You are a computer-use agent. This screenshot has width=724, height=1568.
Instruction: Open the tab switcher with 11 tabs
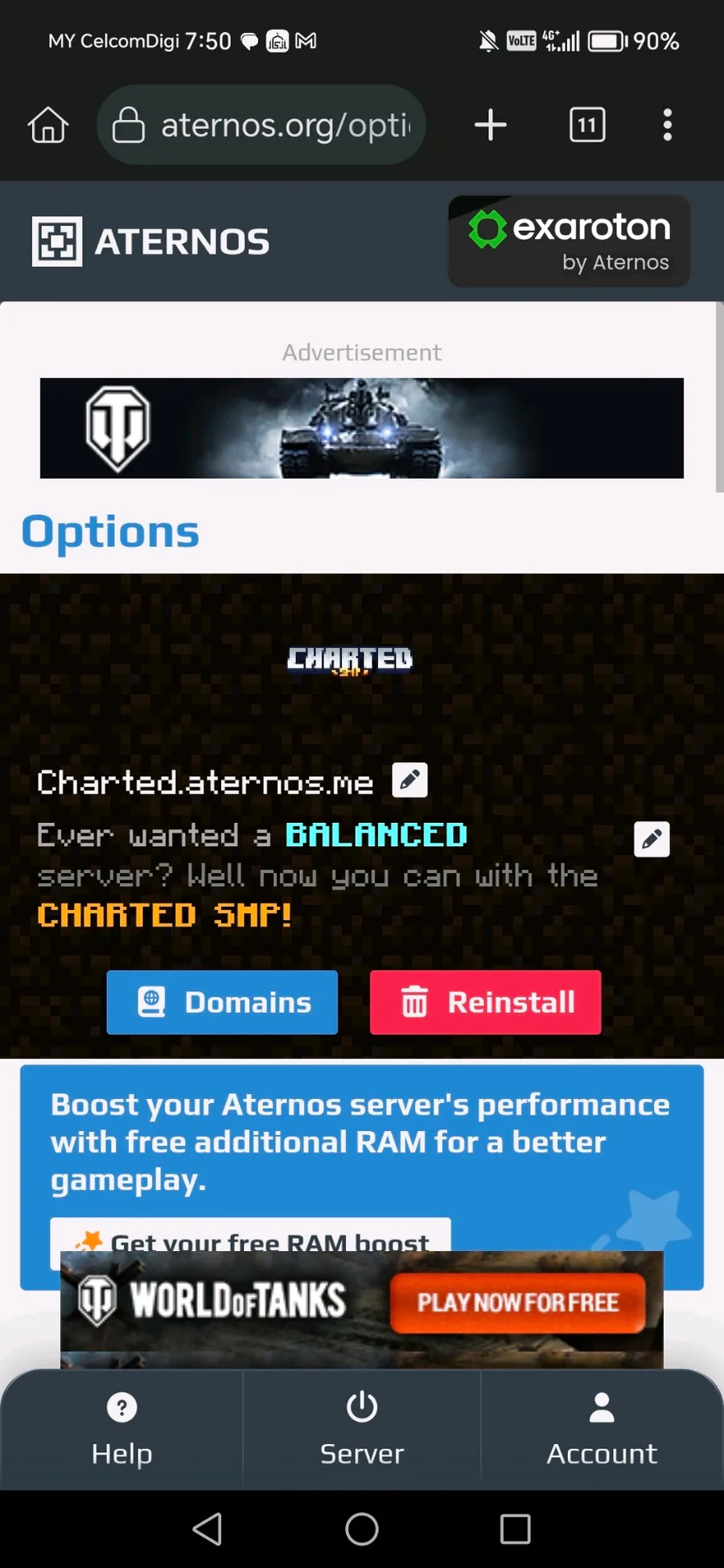point(587,125)
